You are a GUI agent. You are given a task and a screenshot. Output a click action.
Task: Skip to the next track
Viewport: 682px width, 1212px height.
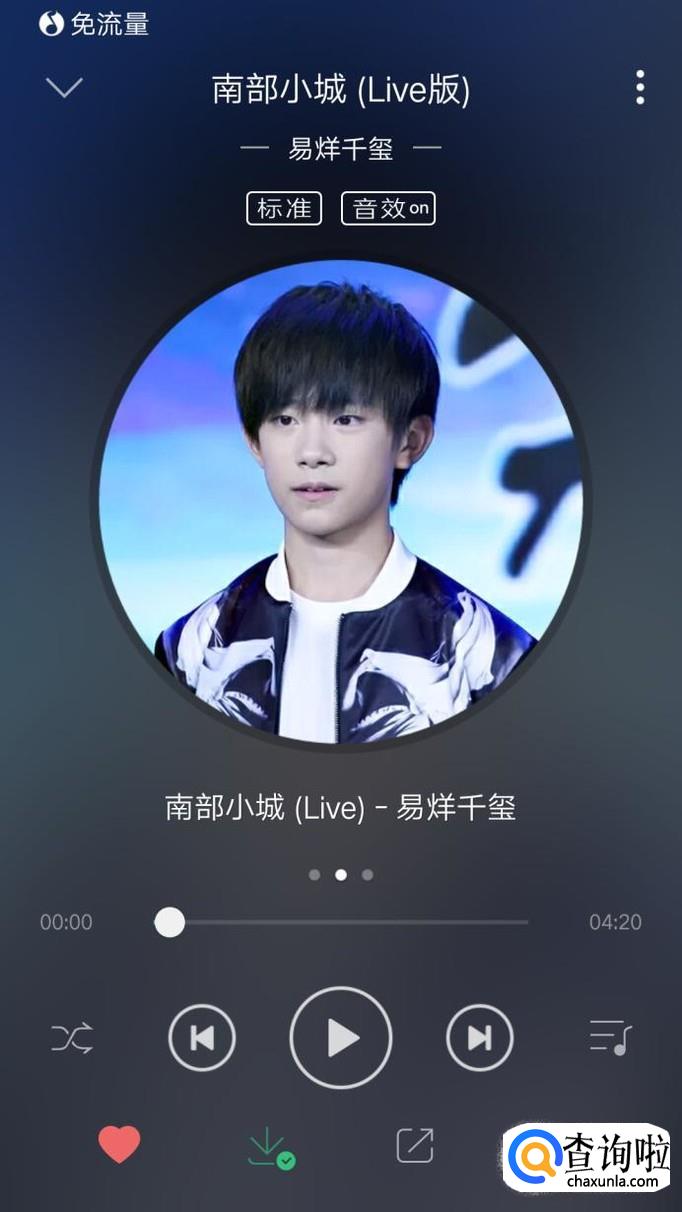480,1038
